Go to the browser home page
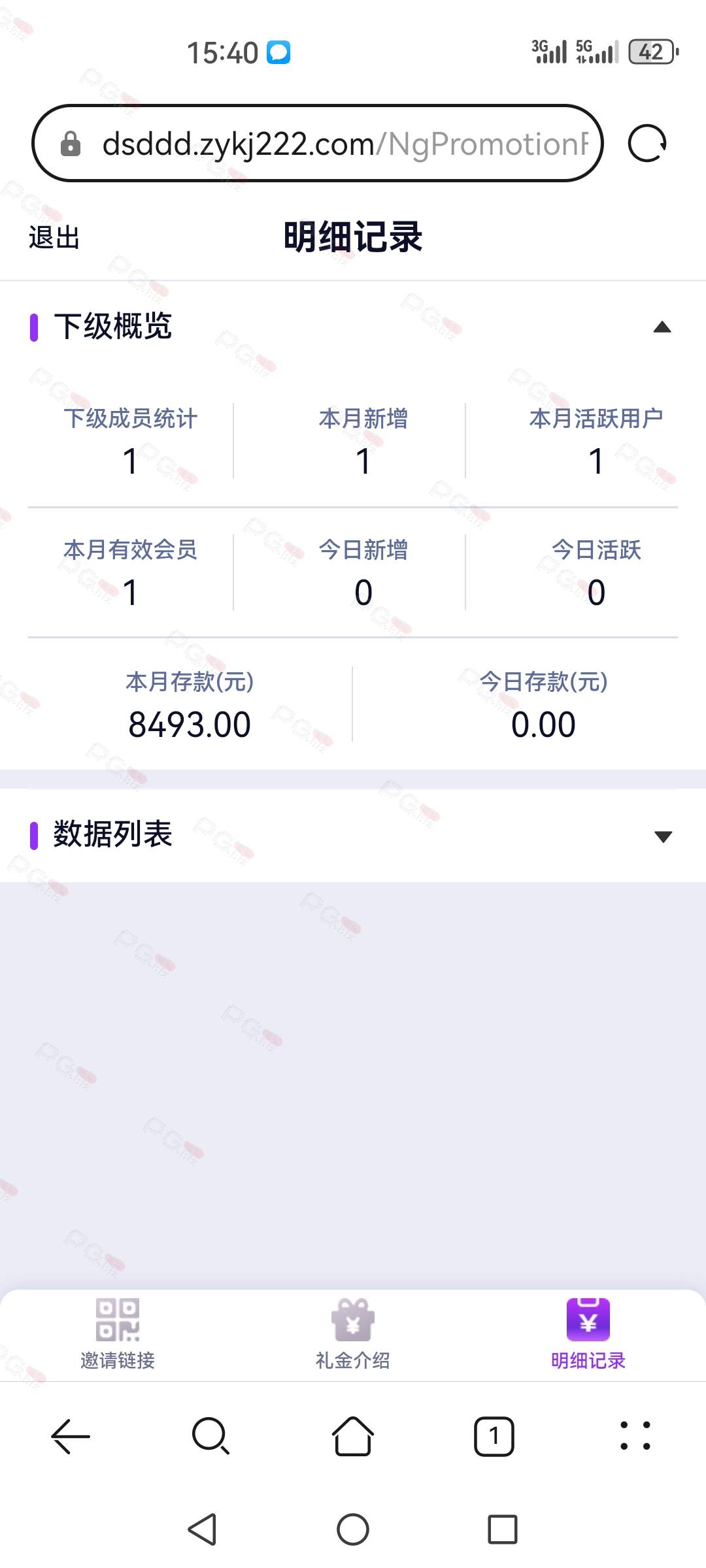Screen dimensions: 706x1568 353,1436
